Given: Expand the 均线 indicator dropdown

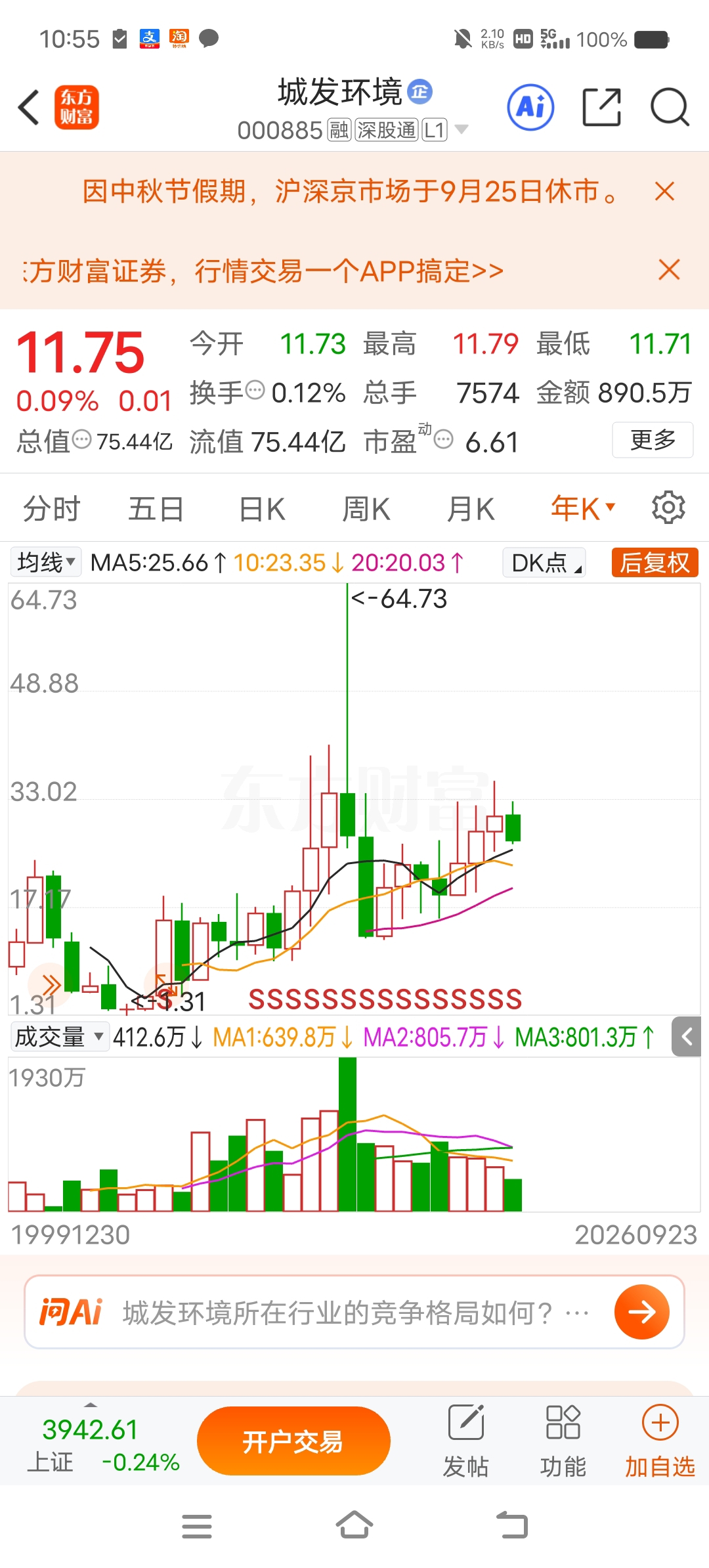Looking at the screenshot, I should [x=46, y=563].
